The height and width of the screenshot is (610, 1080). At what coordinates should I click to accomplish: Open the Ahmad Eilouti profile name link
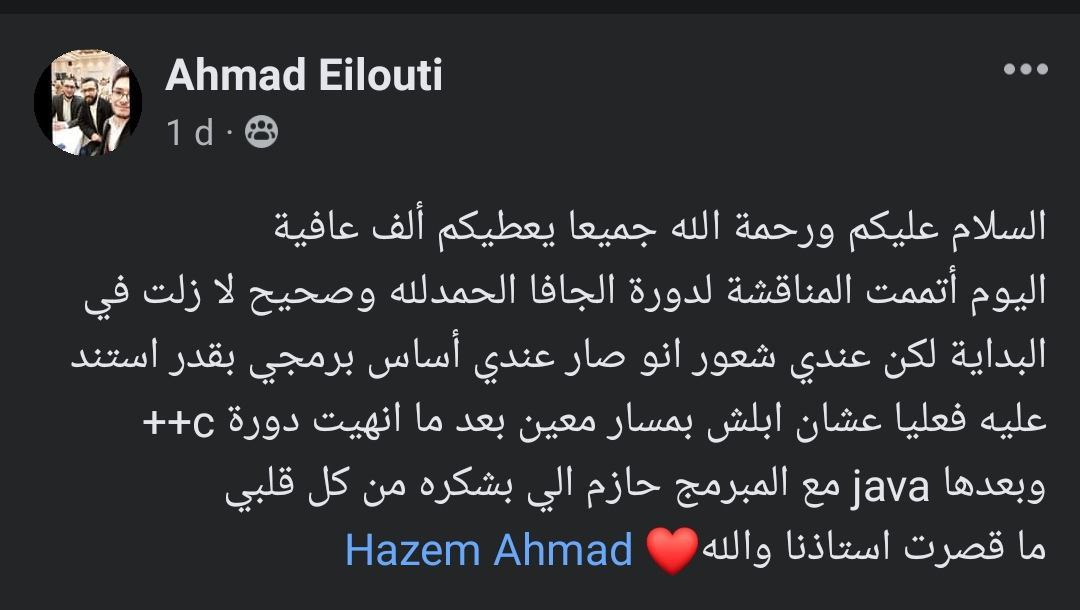(304, 76)
